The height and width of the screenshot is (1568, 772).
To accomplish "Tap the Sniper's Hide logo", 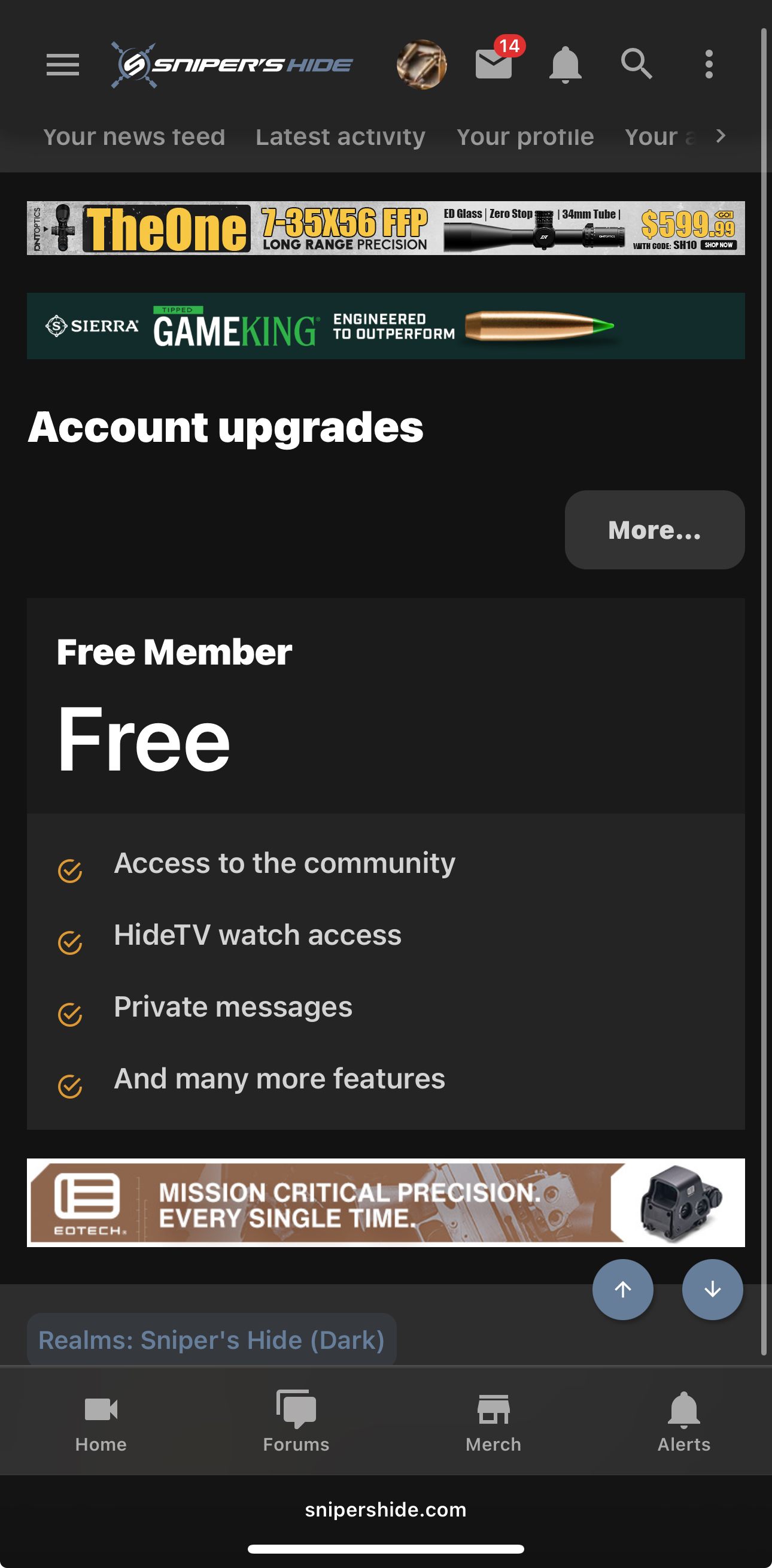I will (x=232, y=65).
